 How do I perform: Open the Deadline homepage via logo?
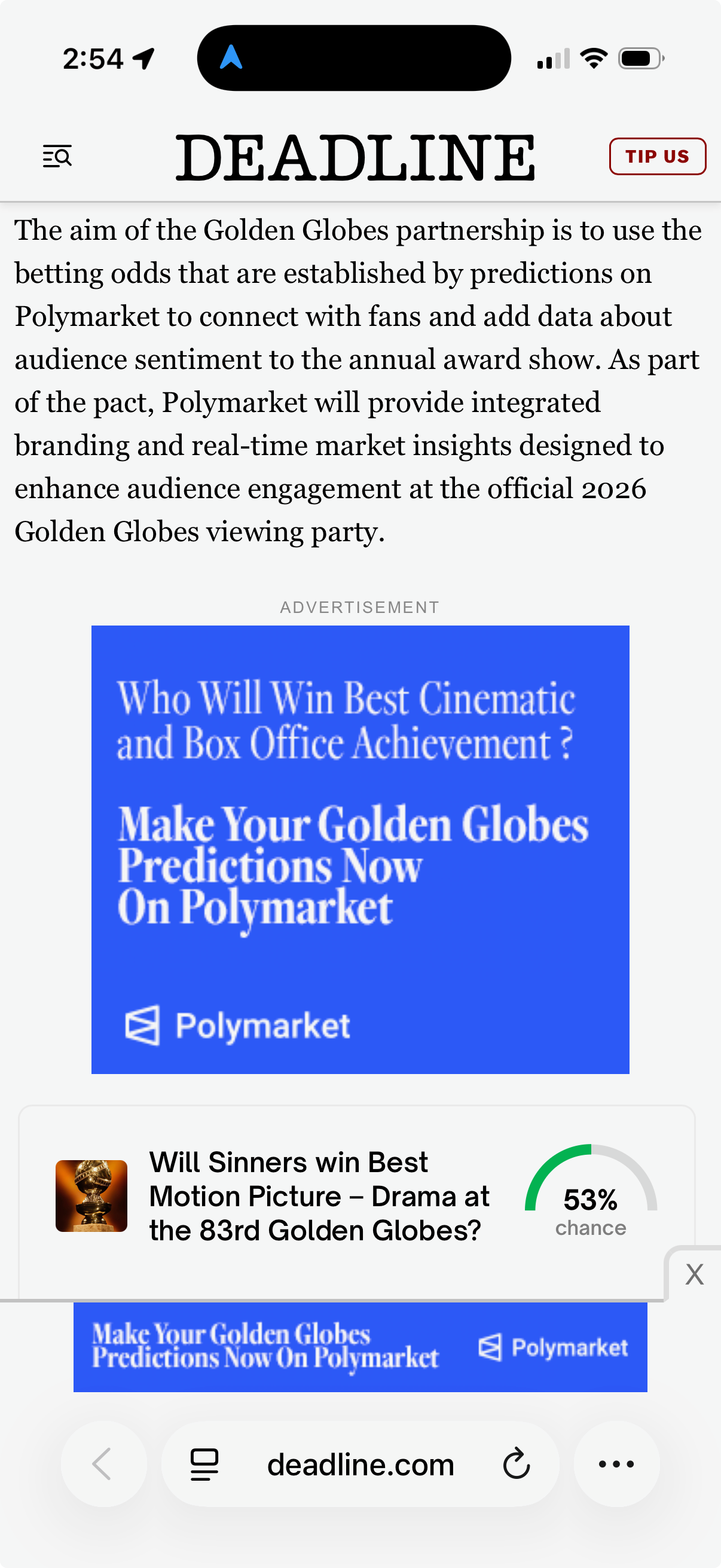tap(355, 158)
